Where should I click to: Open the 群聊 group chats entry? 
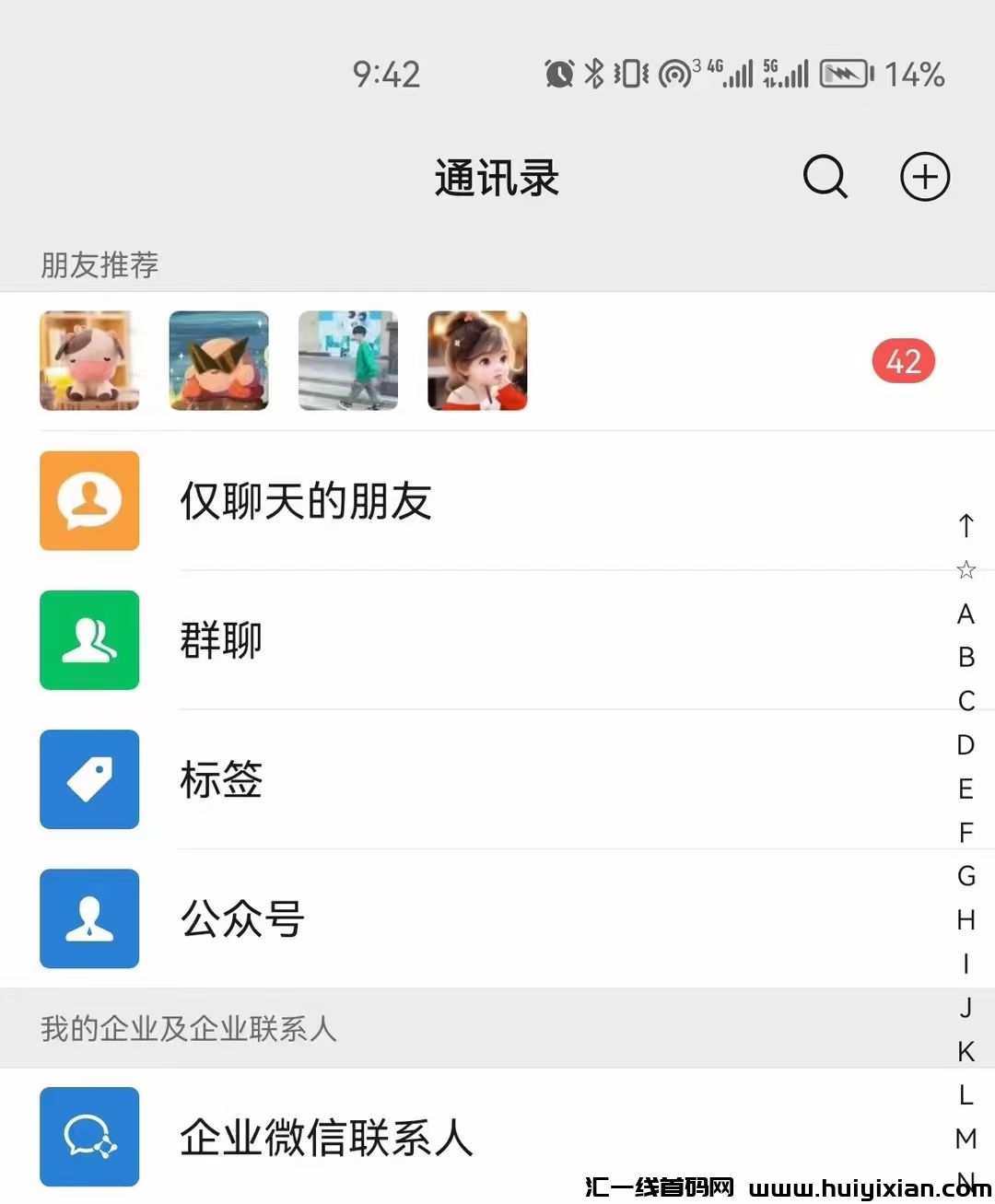coord(221,640)
